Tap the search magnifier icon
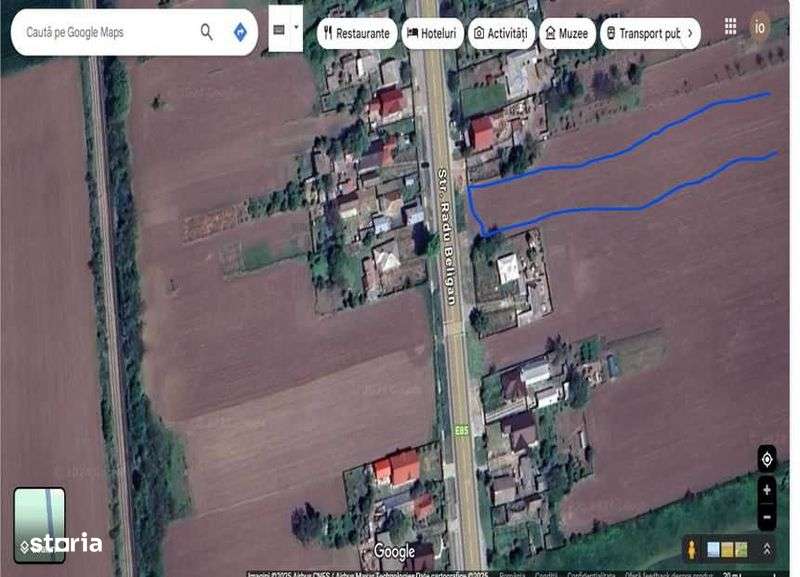The image size is (800, 577). click(x=206, y=32)
